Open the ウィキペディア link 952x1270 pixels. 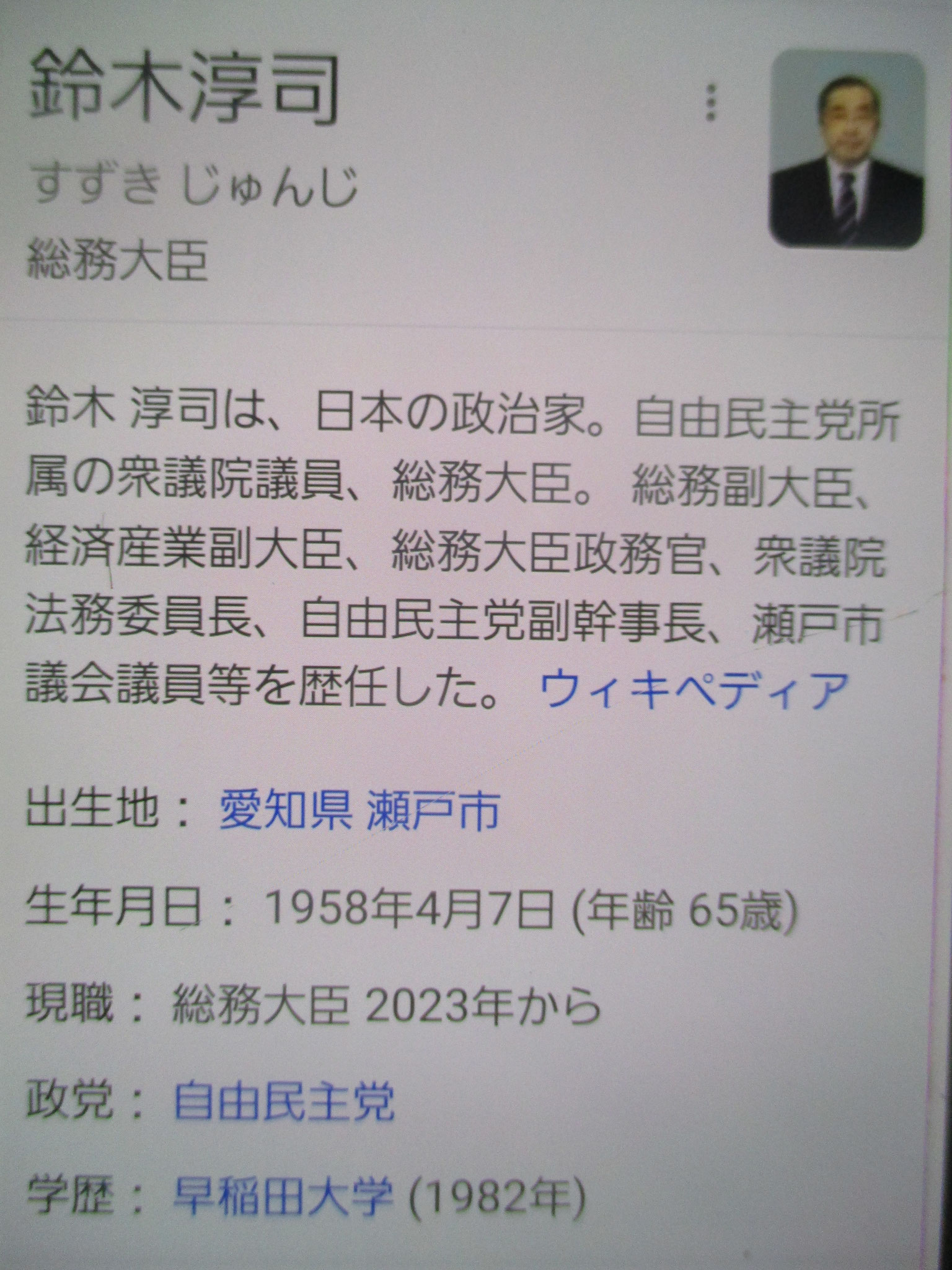(694, 690)
